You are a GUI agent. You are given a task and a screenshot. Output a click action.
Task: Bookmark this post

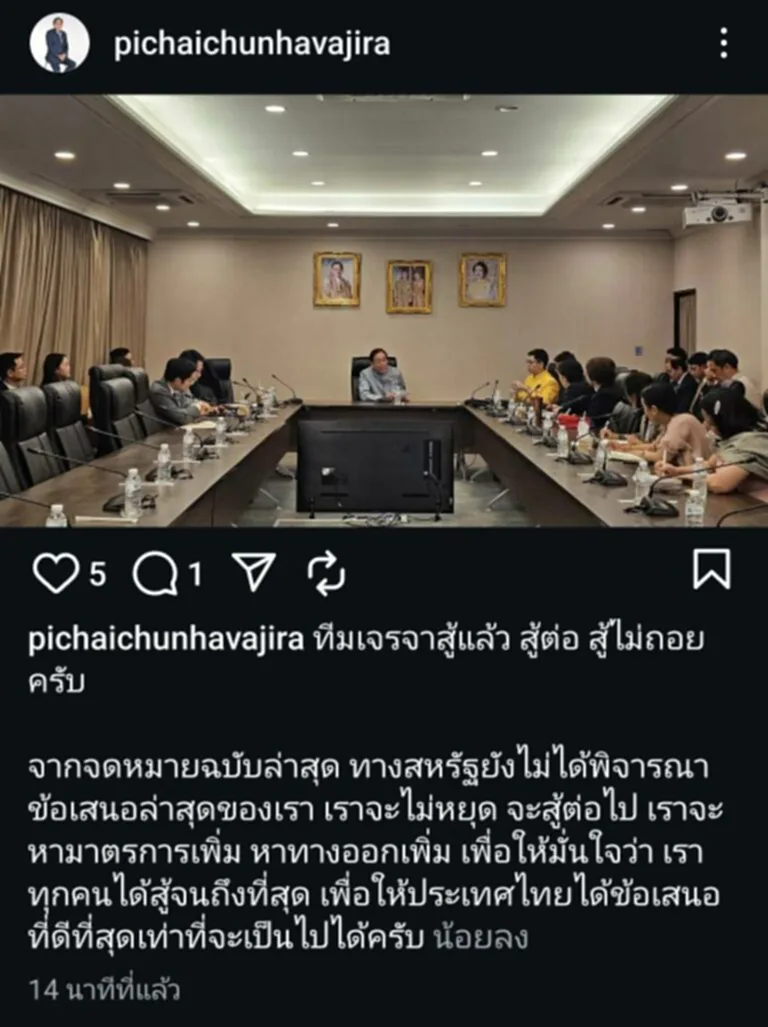711,570
